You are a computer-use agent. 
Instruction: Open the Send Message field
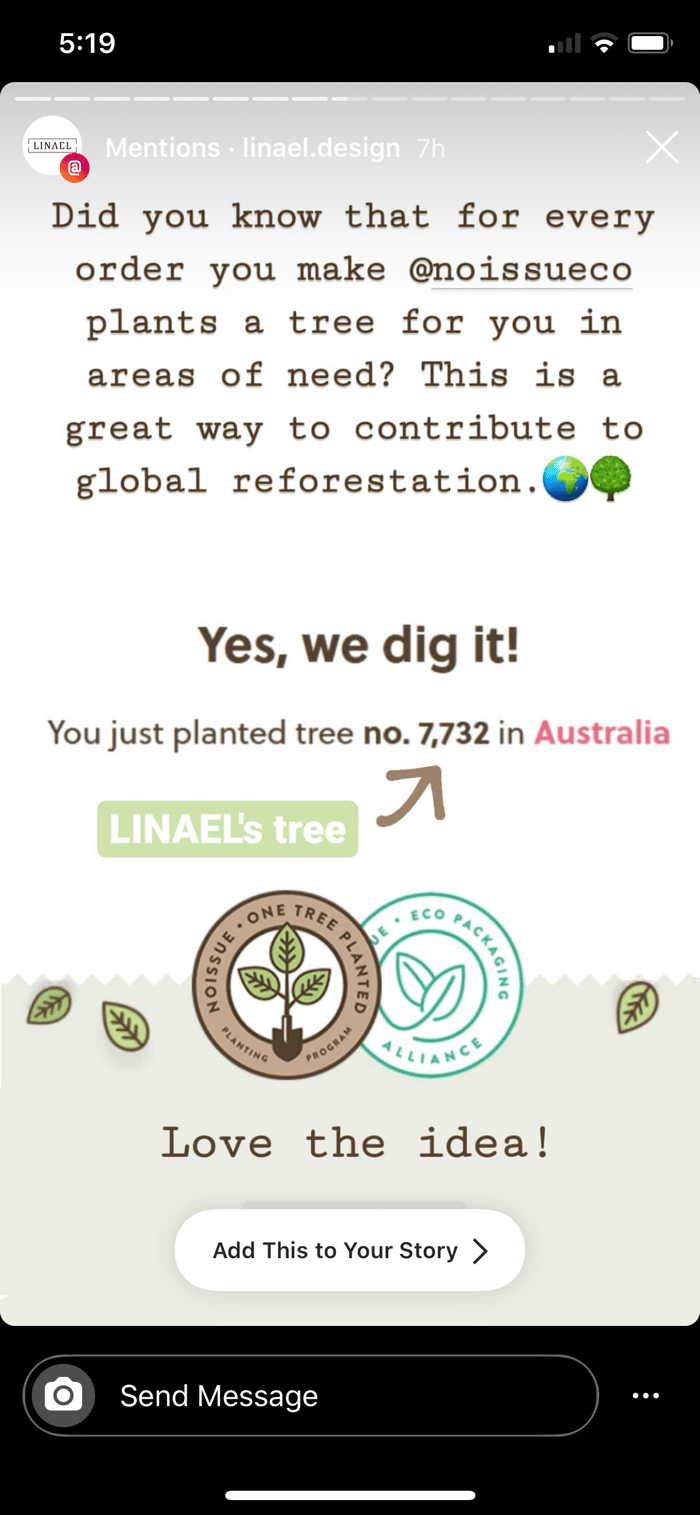[x=340, y=1396]
